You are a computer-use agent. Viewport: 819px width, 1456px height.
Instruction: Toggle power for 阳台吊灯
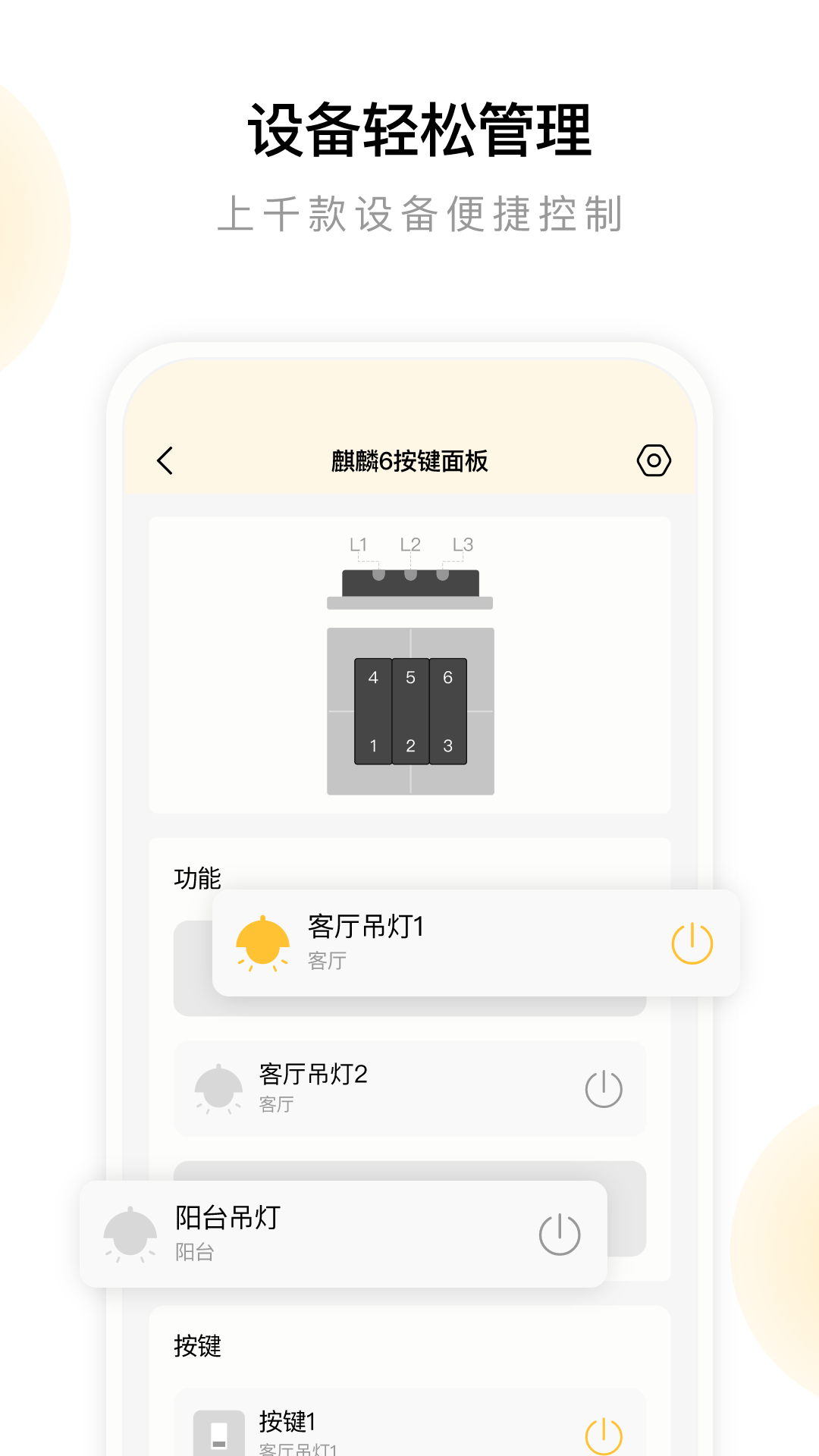point(559,1235)
